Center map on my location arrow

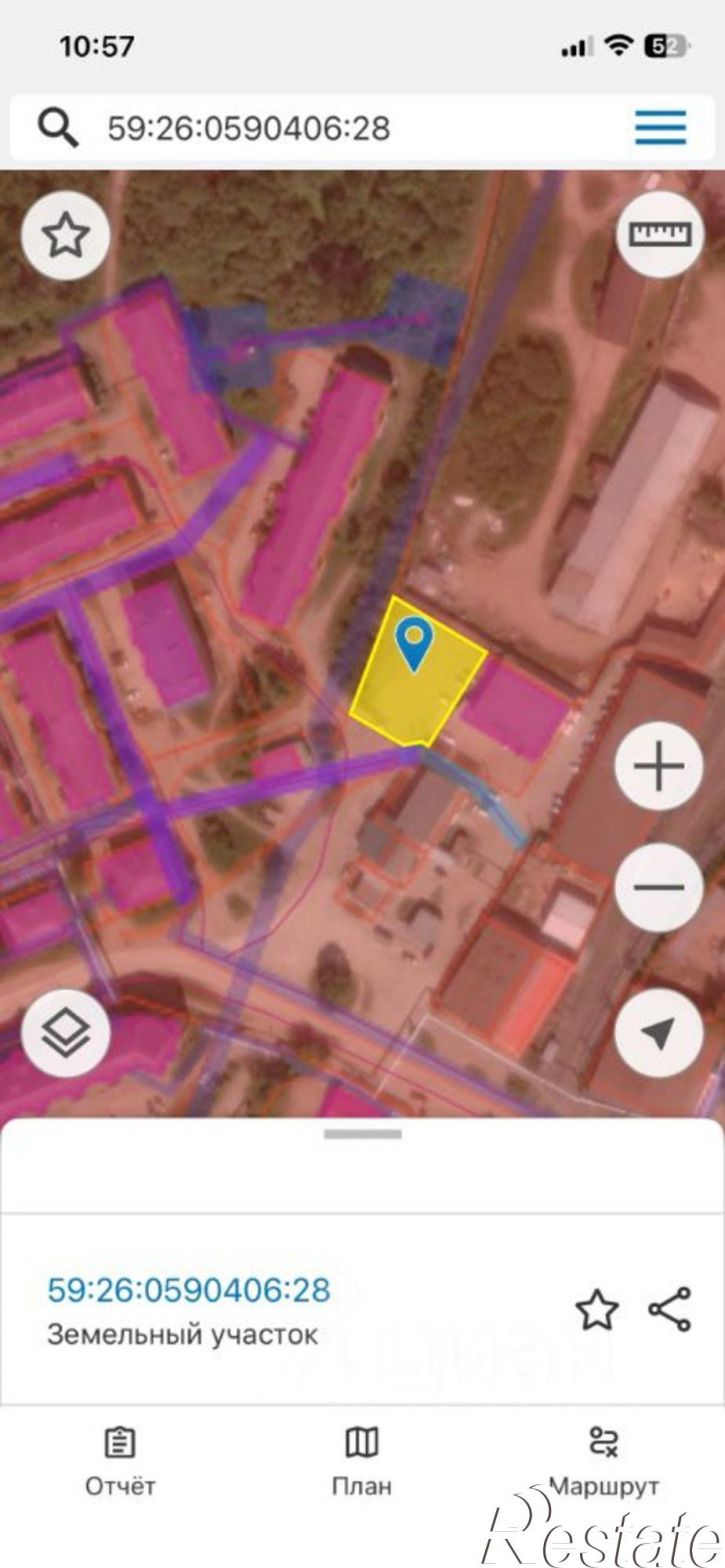click(x=659, y=1033)
